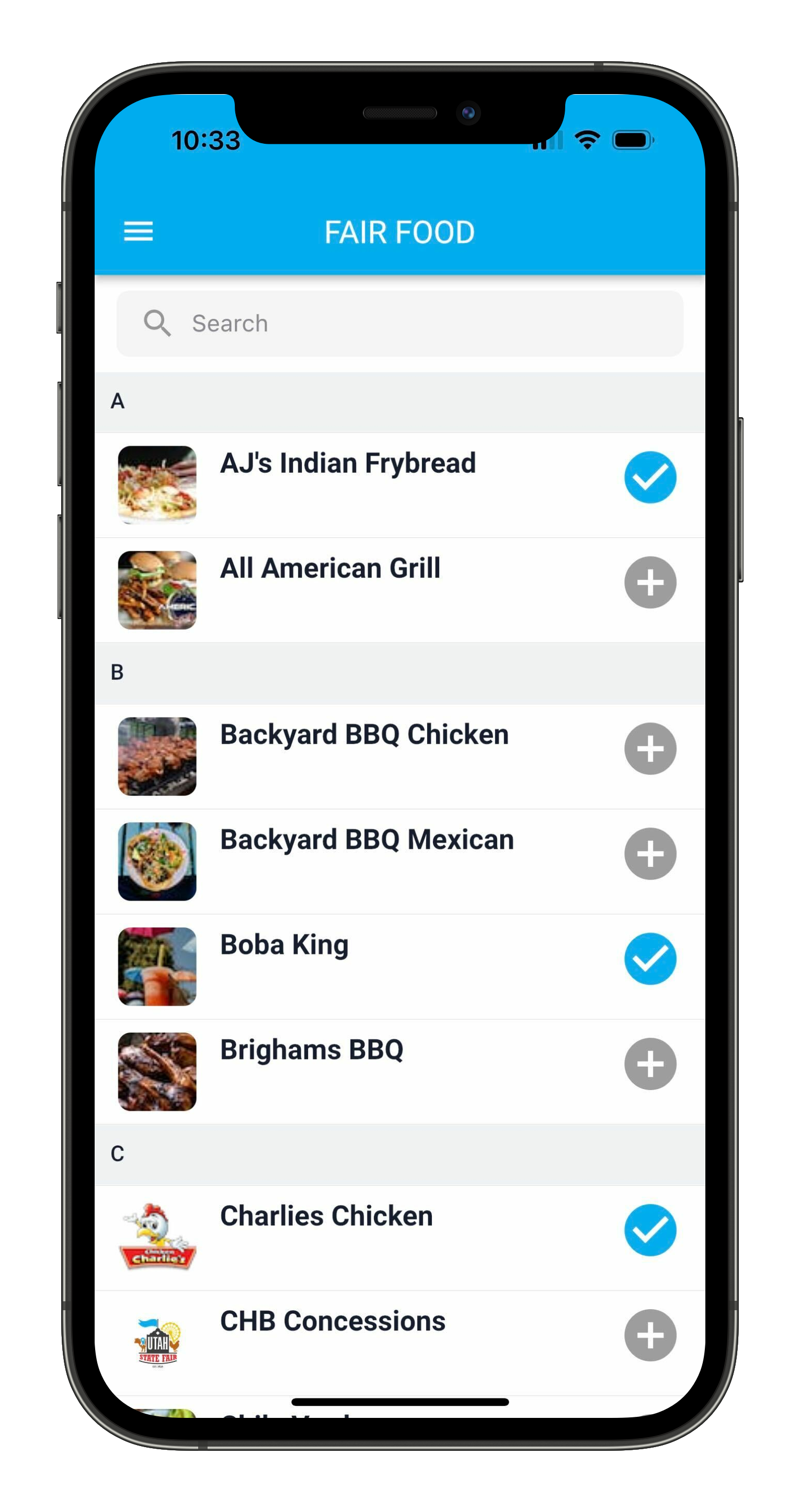The height and width of the screenshot is (1512, 800).
Task: Open All American Grill vendor row
Action: coord(399,590)
